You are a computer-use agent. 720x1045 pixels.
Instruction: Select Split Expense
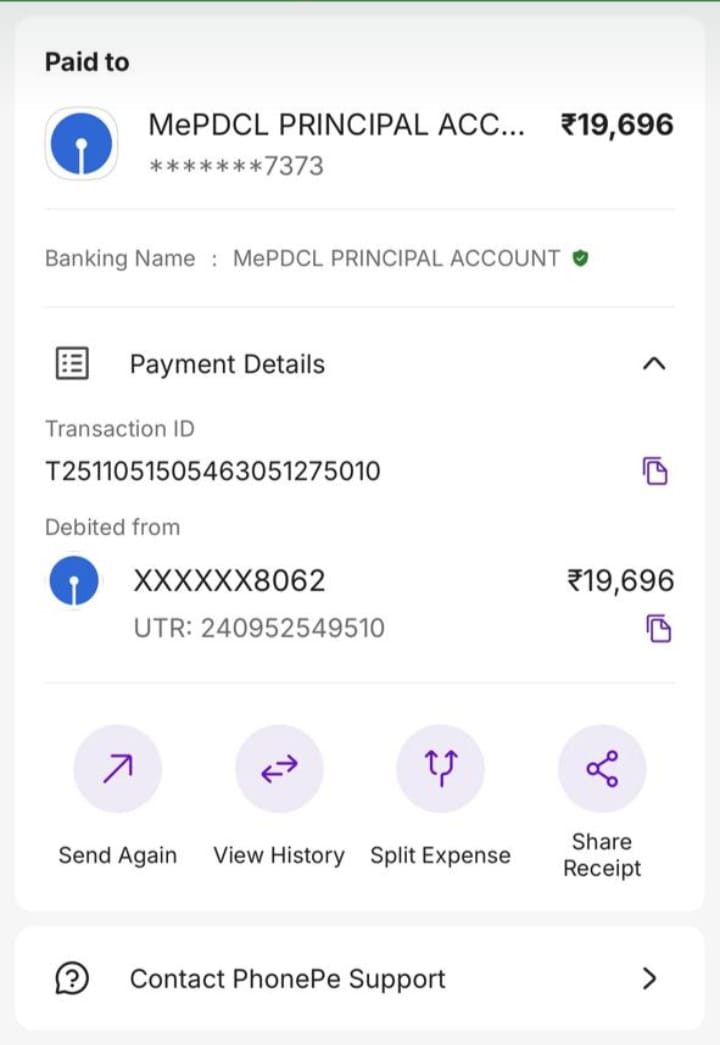coord(440,769)
